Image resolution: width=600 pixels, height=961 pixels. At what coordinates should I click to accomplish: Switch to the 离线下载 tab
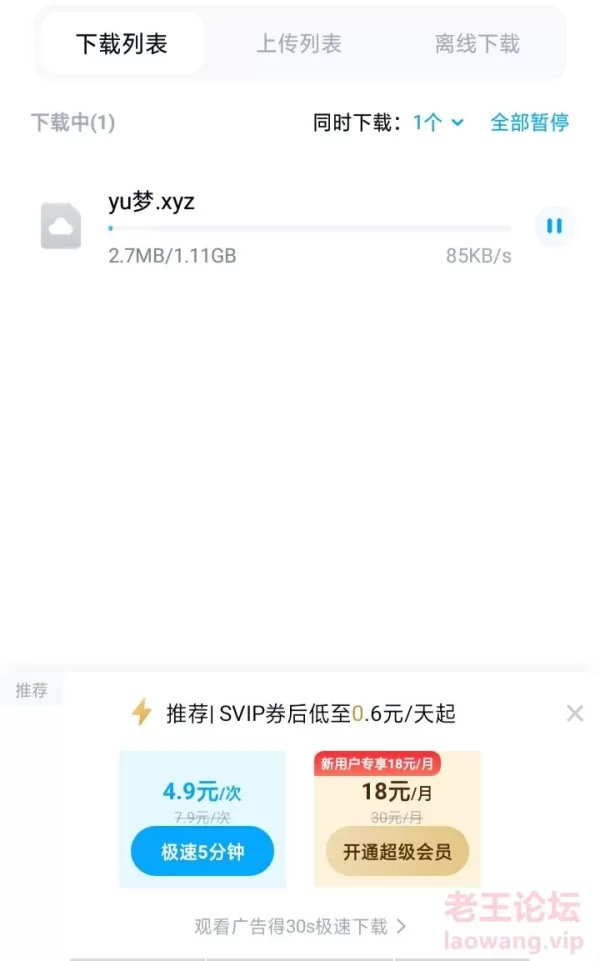click(477, 44)
